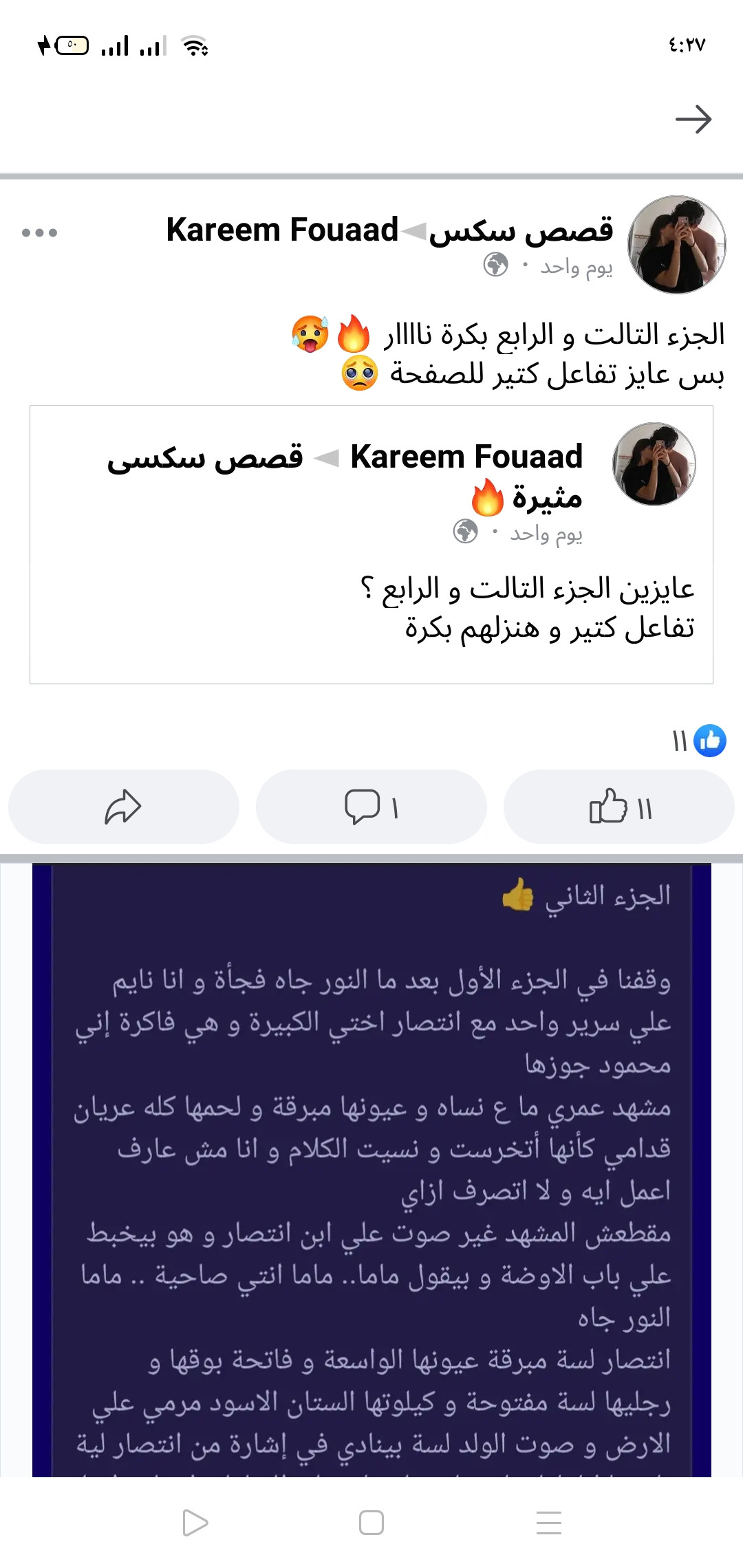Tap the system home button
This screenshot has width=743, height=1568.
coord(371,1523)
